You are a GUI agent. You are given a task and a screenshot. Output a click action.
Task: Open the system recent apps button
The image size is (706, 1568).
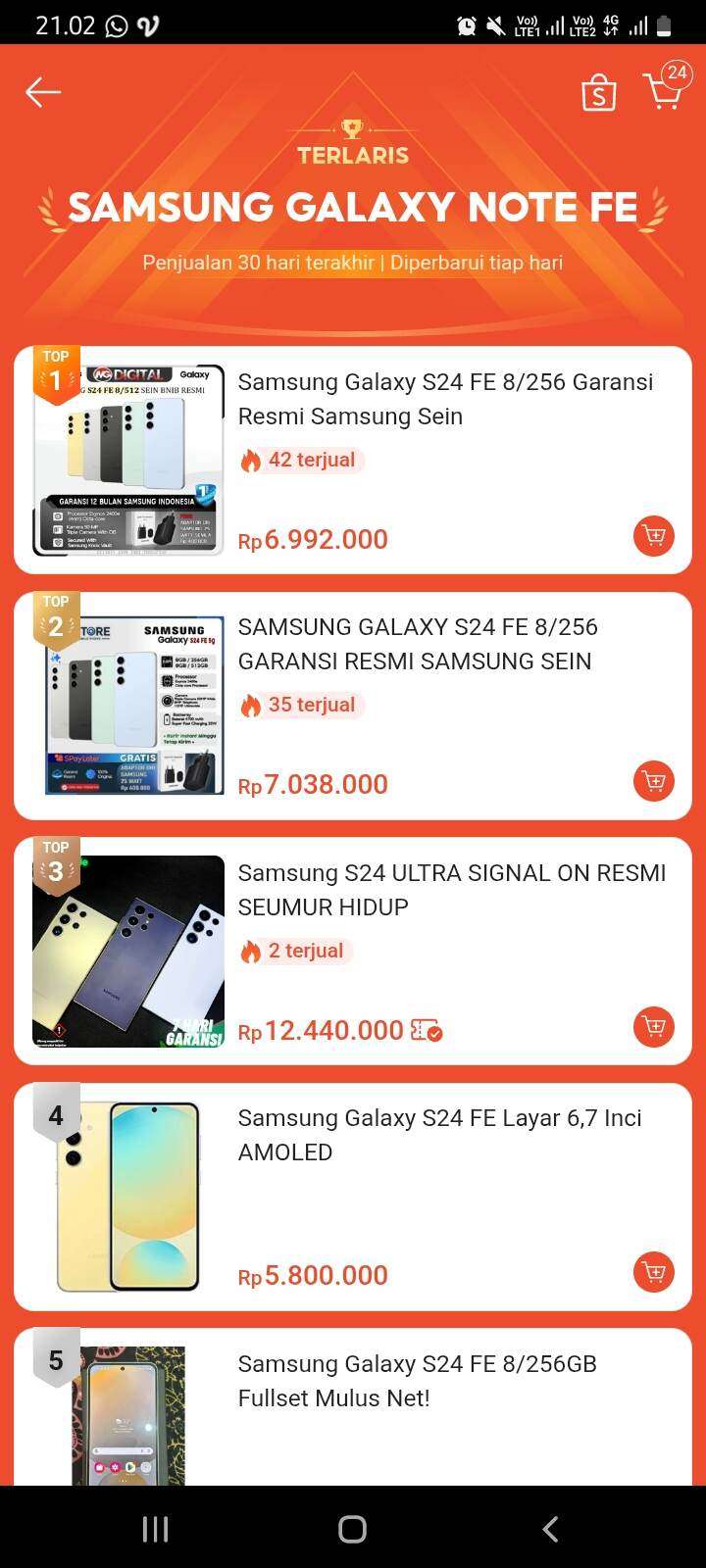[x=155, y=1529]
